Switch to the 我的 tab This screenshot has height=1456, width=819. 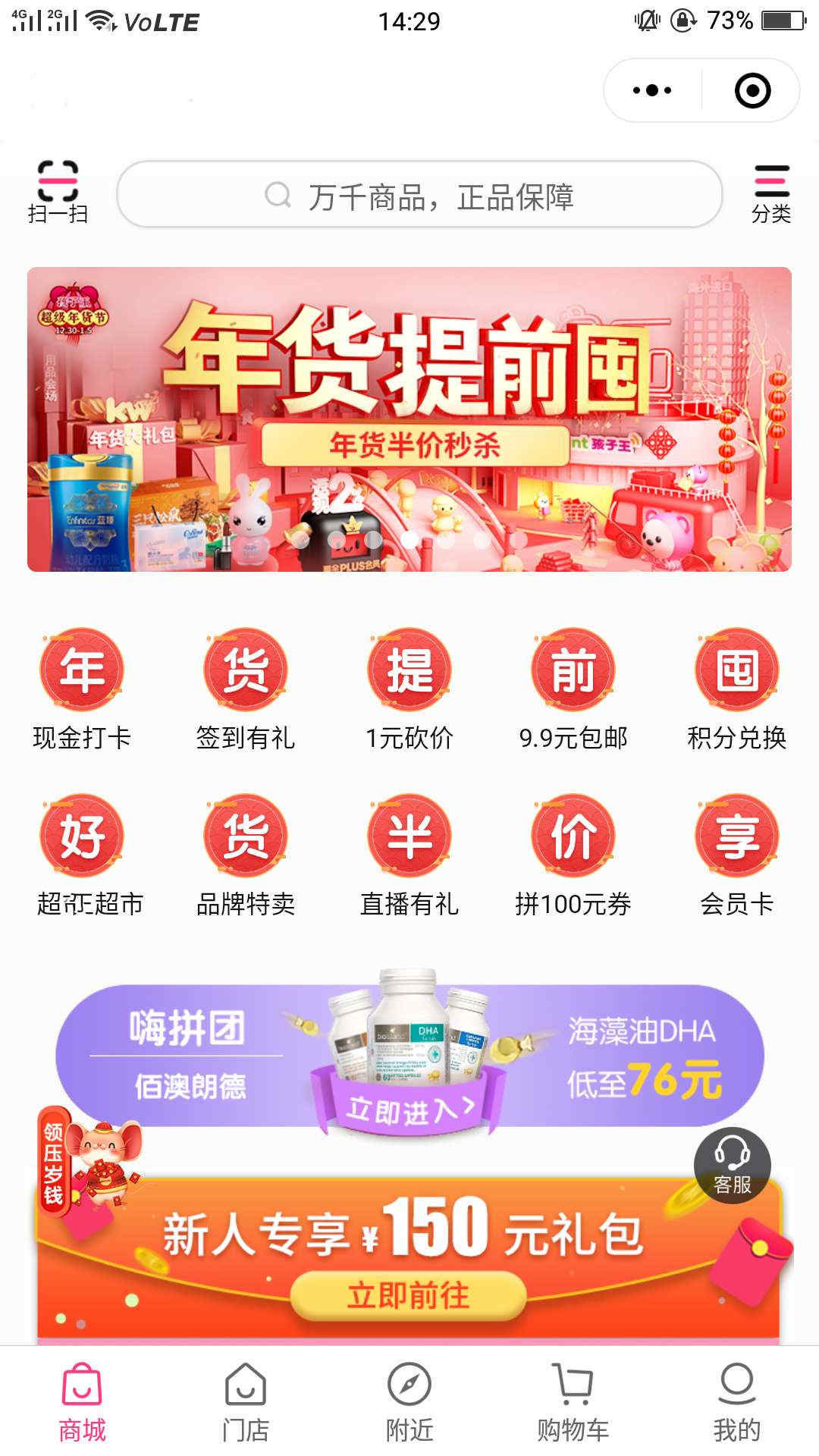pyautogui.click(x=736, y=1402)
